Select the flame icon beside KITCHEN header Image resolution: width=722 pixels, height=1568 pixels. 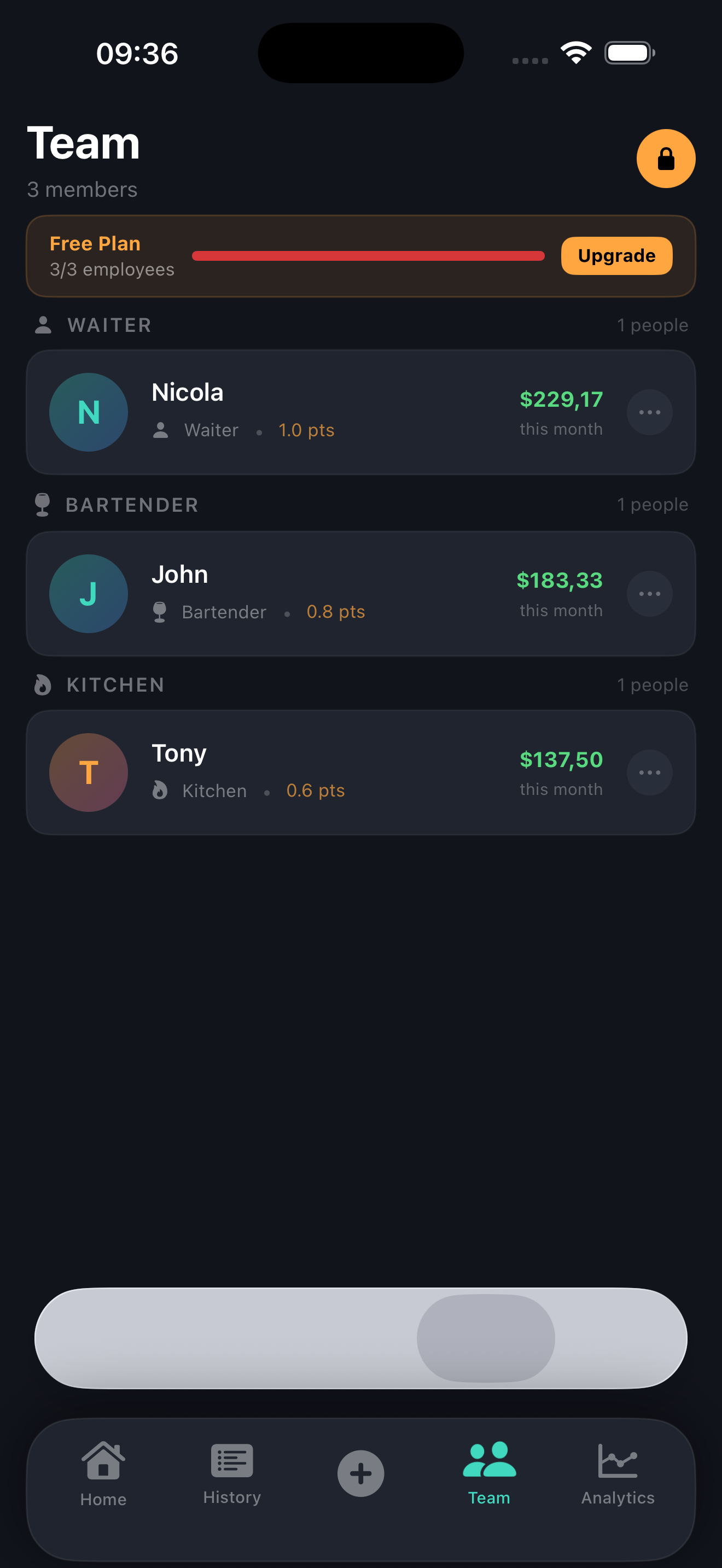point(42,684)
